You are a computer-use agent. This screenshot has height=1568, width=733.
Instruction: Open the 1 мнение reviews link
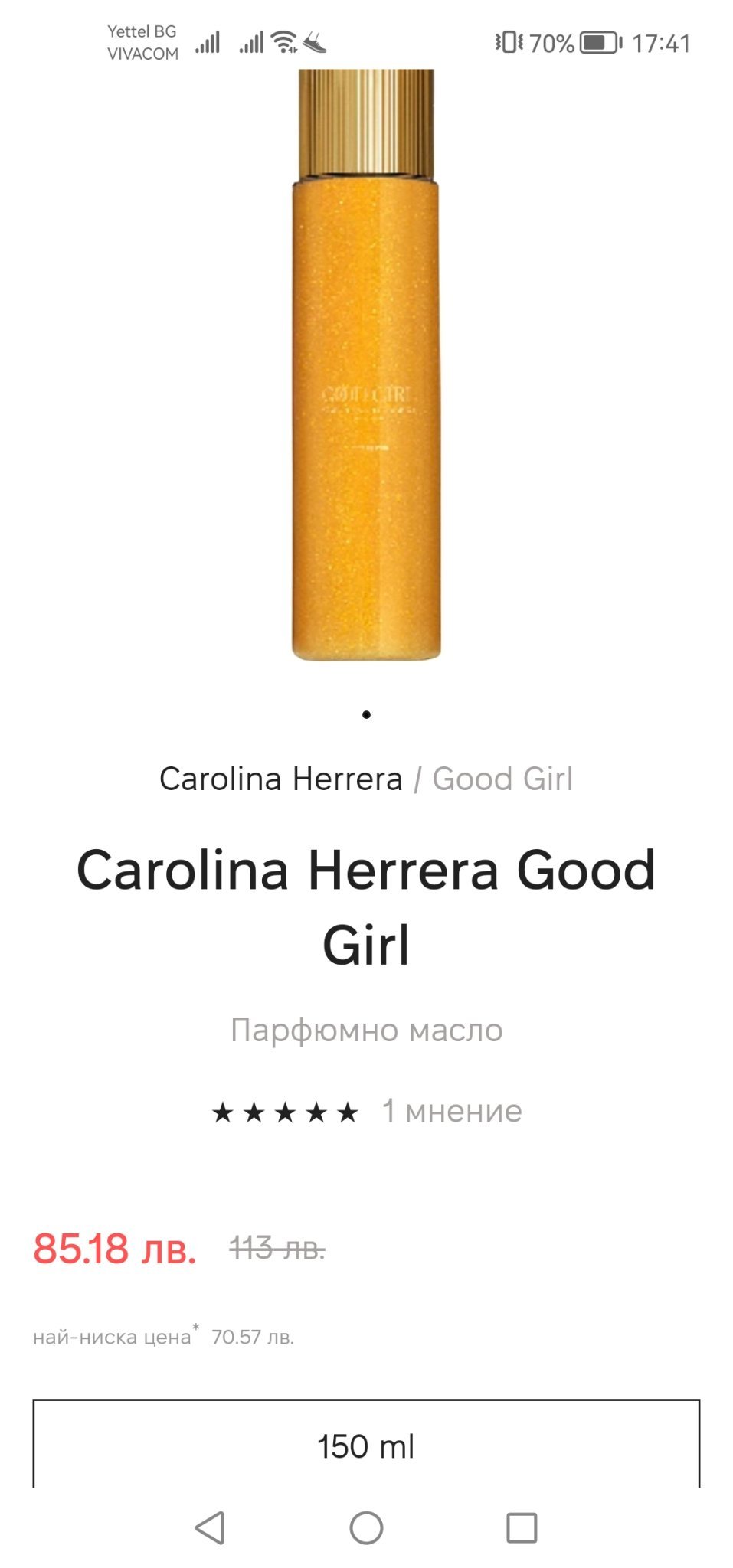(452, 1111)
